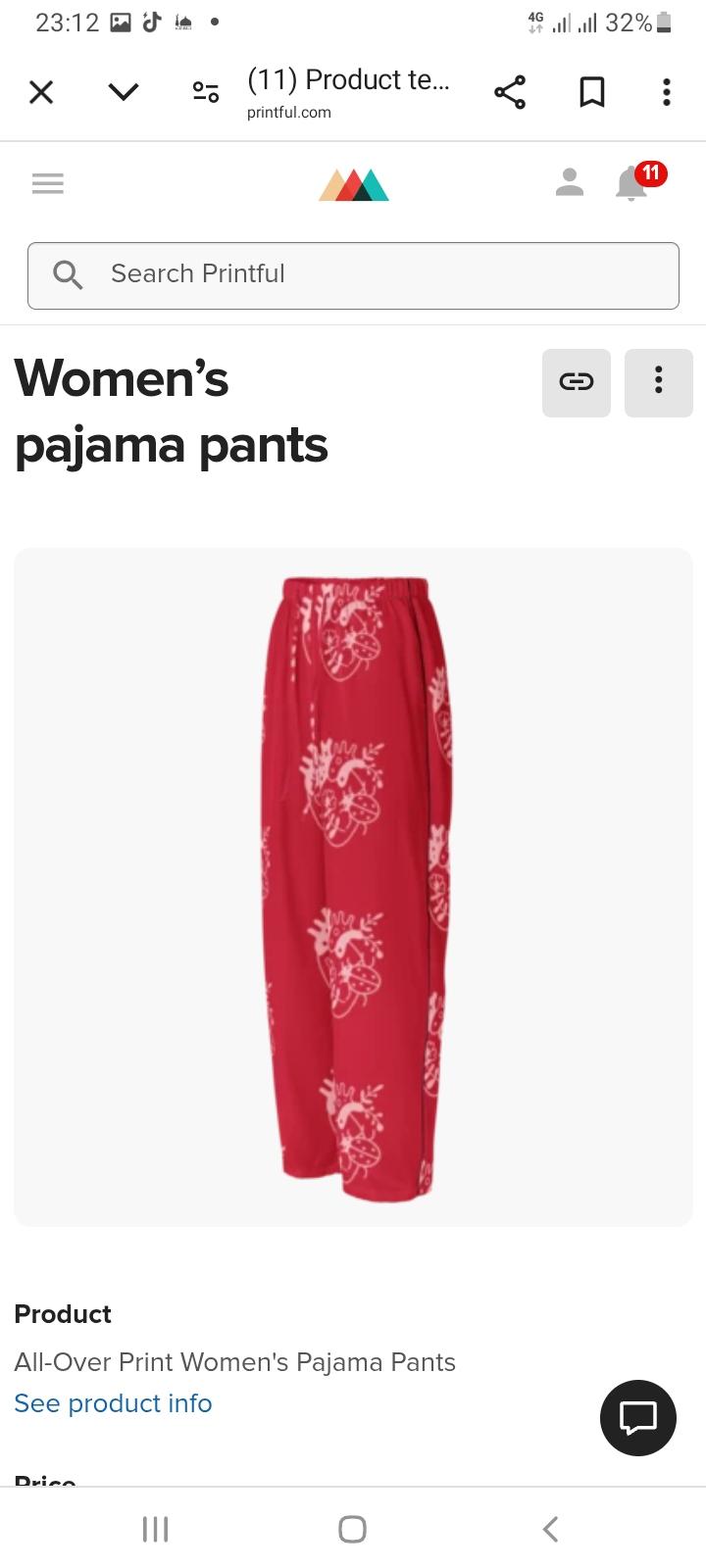The width and height of the screenshot is (706, 1568).
Task: Open site settings icon beside the URL
Action: [x=205, y=92]
